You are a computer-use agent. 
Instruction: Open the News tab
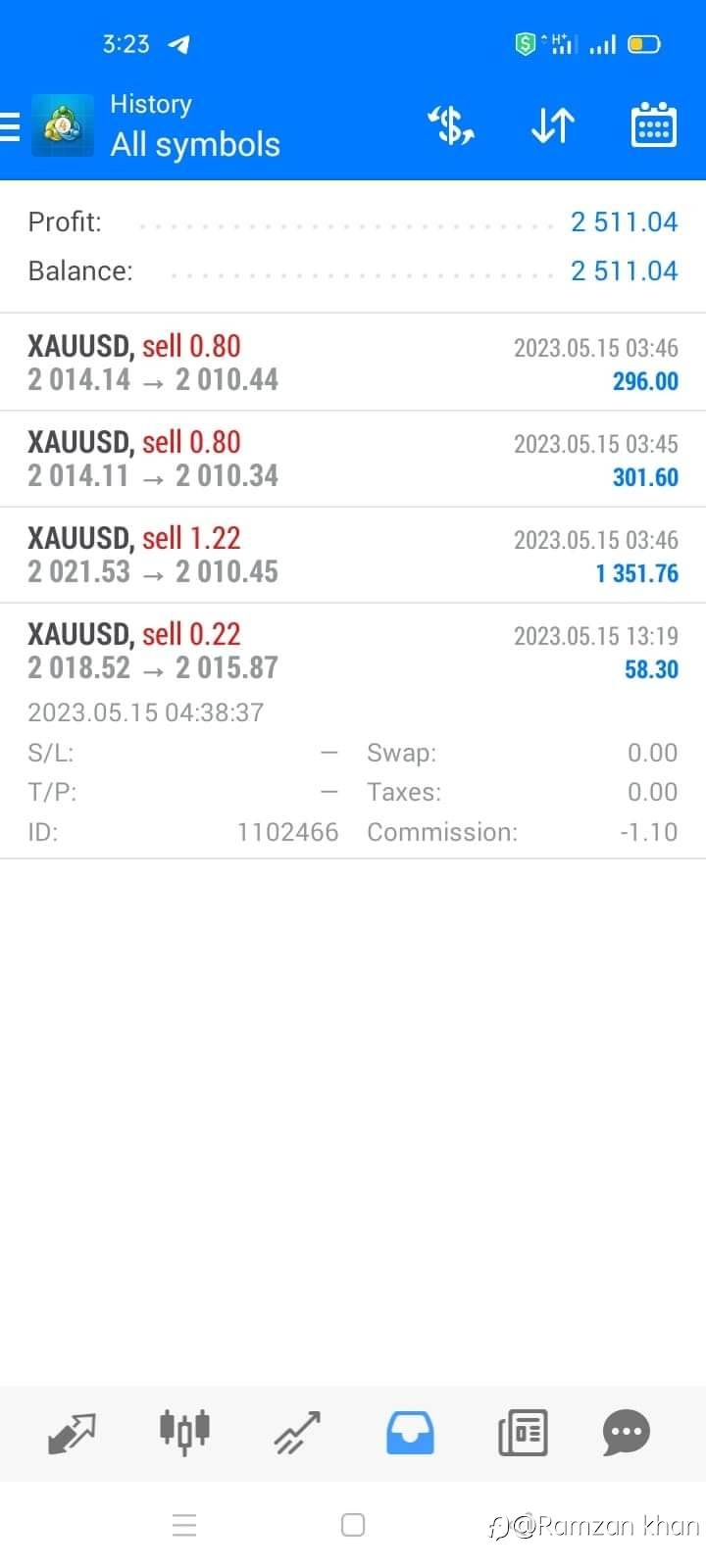point(523,1433)
